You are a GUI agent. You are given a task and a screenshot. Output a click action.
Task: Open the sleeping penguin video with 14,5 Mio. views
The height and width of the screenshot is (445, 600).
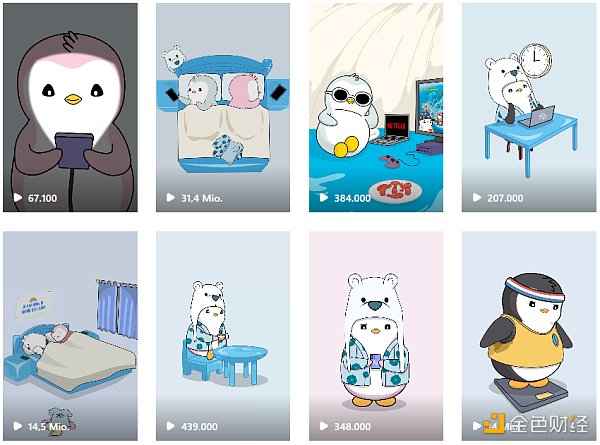click(70, 335)
